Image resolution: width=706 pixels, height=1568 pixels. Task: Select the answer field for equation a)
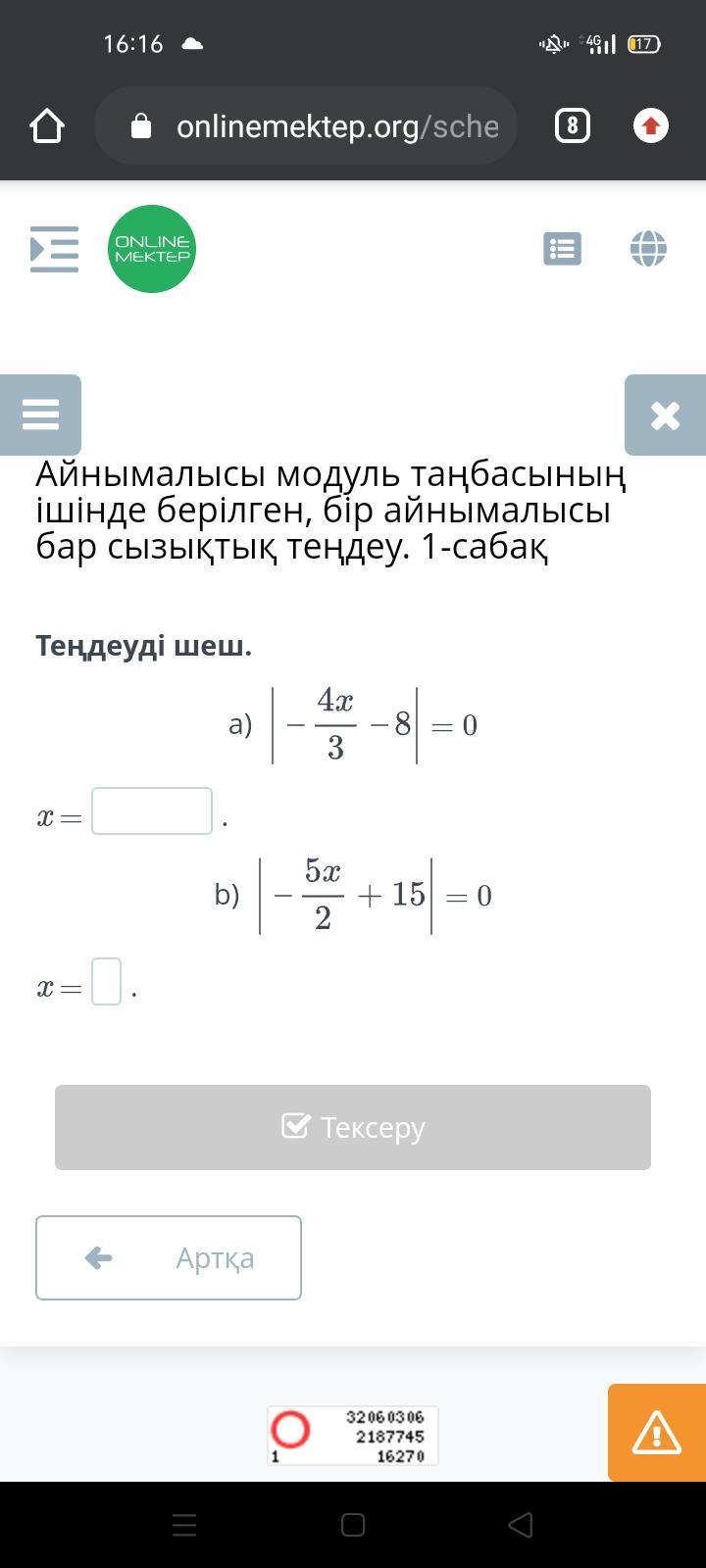(152, 811)
